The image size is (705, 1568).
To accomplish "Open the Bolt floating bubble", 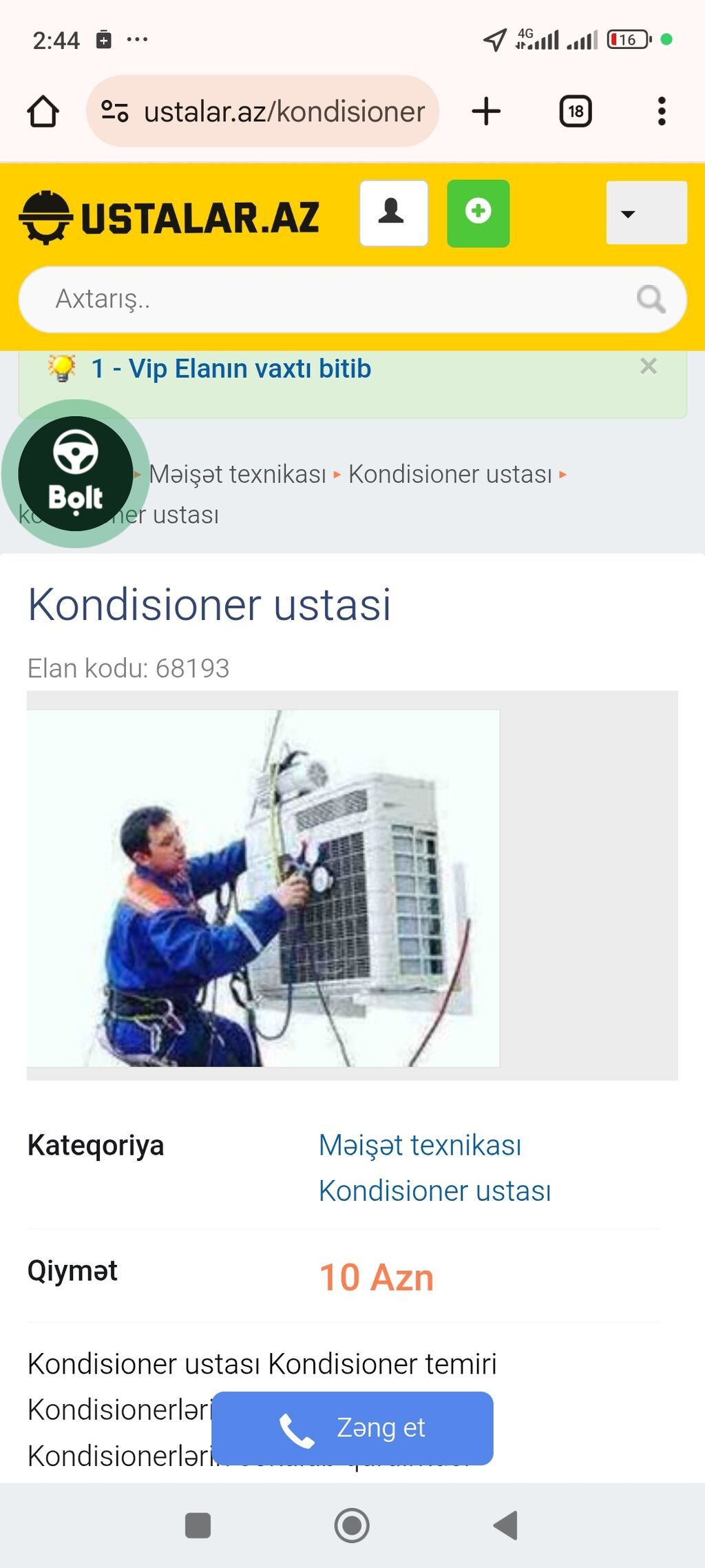I will point(76,474).
